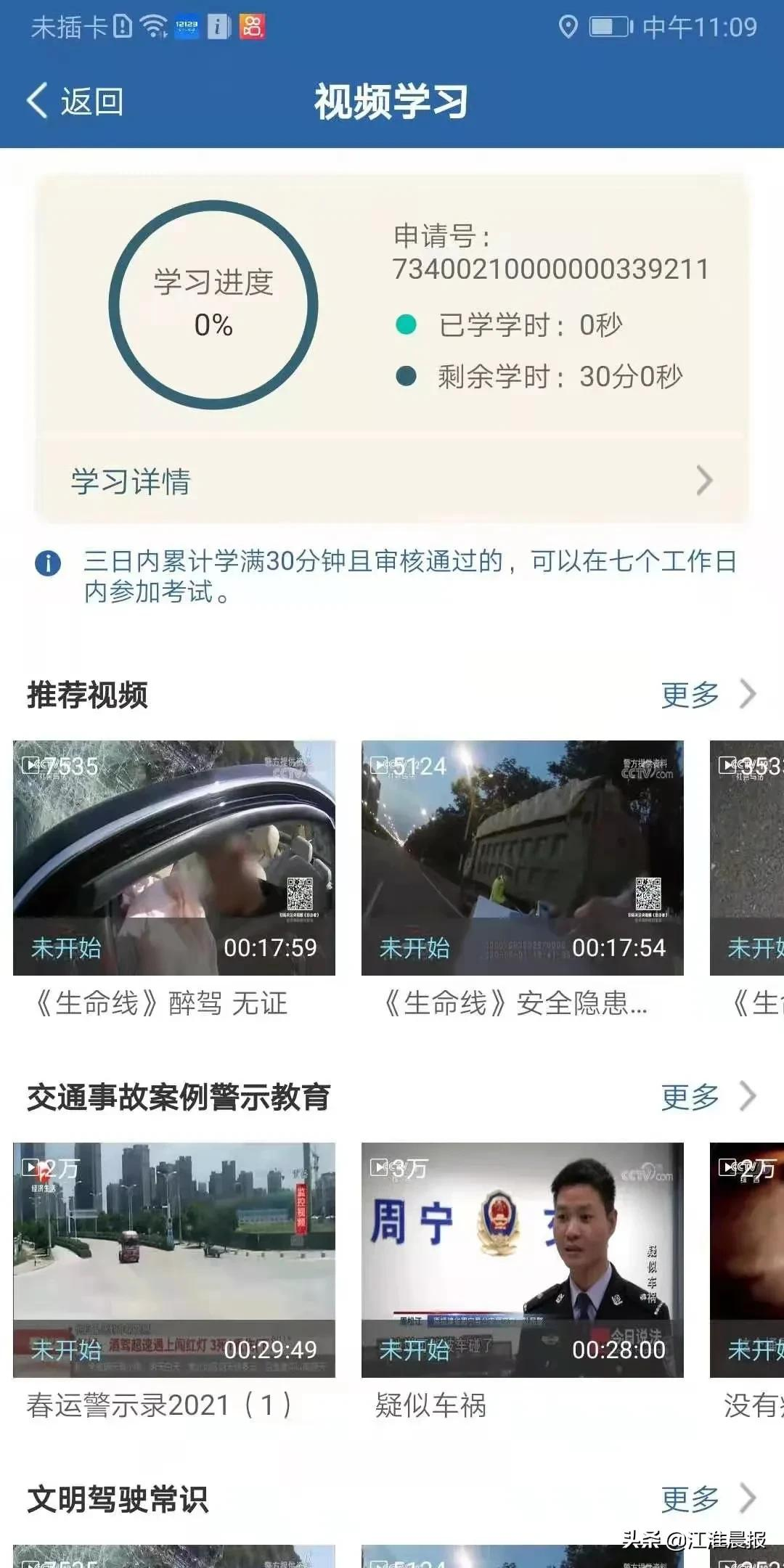Open 更多 for 文明驾驶常识
The height and width of the screenshot is (1568, 784).
tap(709, 1499)
